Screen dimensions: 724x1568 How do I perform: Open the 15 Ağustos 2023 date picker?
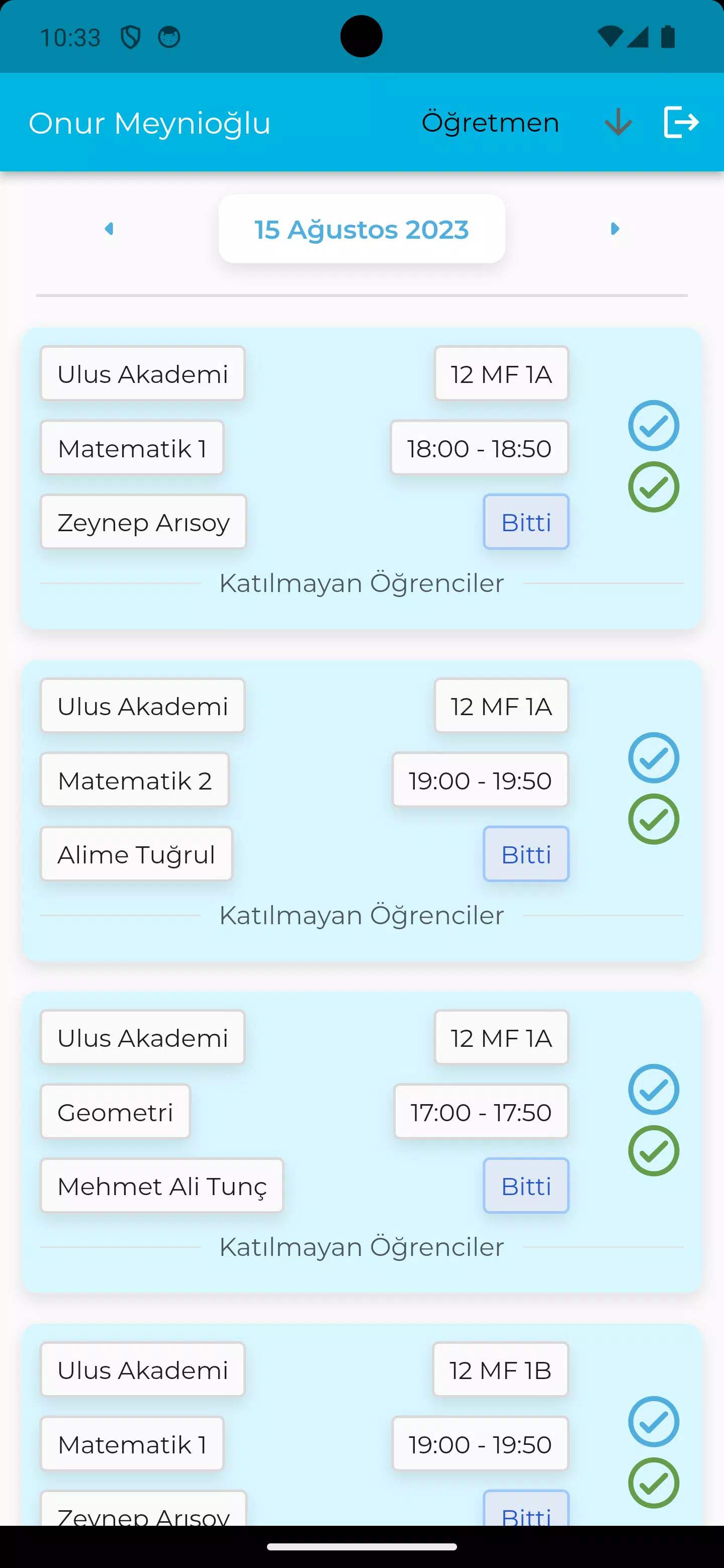361,229
